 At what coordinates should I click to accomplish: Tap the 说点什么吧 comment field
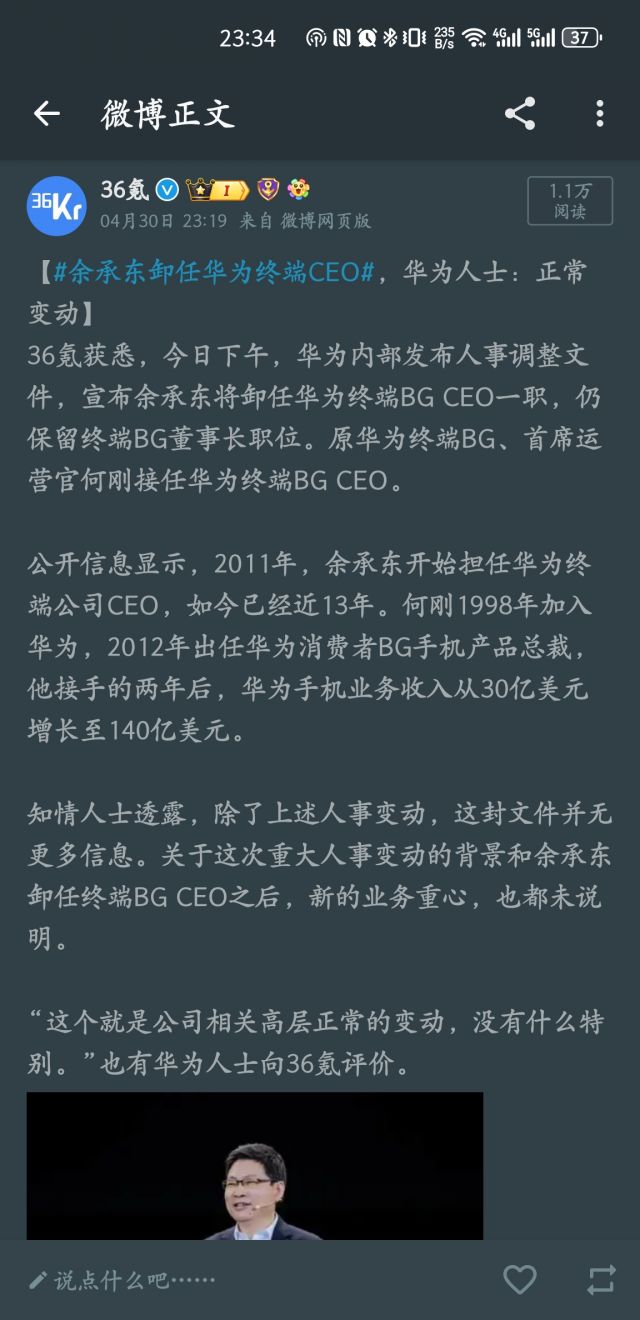click(121, 1279)
